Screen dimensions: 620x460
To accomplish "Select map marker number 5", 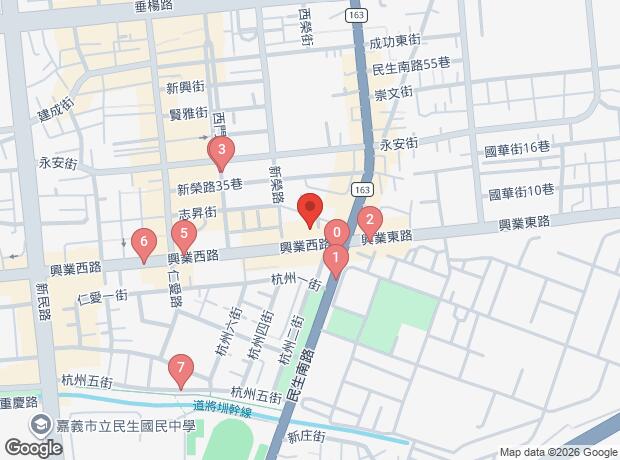I will tap(183, 235).
